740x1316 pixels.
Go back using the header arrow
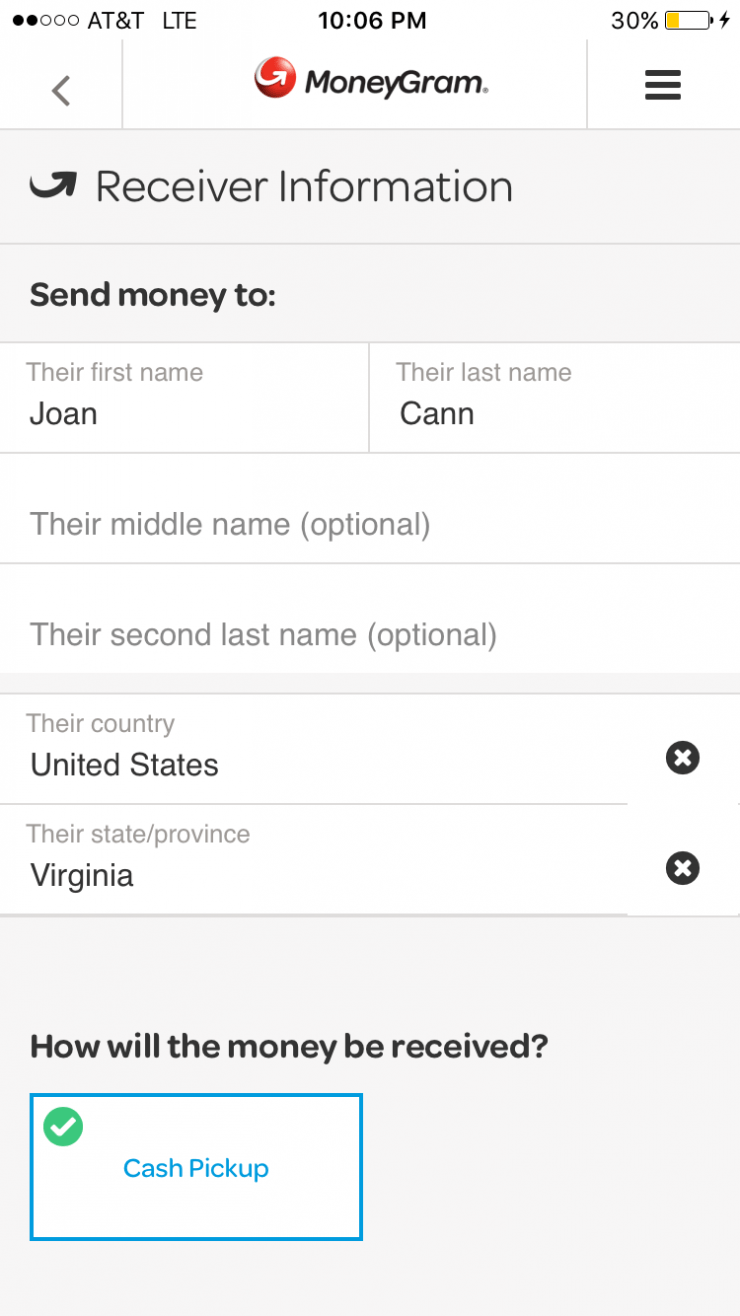tap(61, 90)
